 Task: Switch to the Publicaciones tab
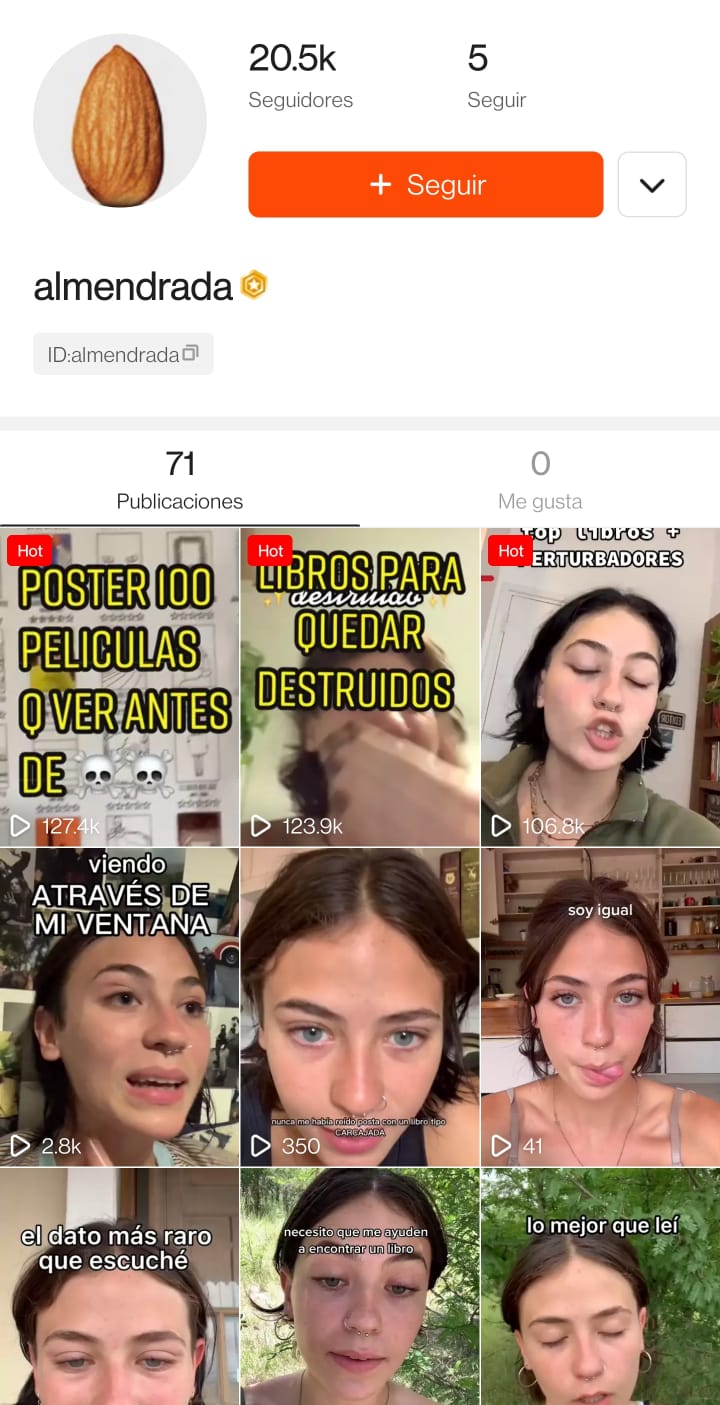(180, 478)
